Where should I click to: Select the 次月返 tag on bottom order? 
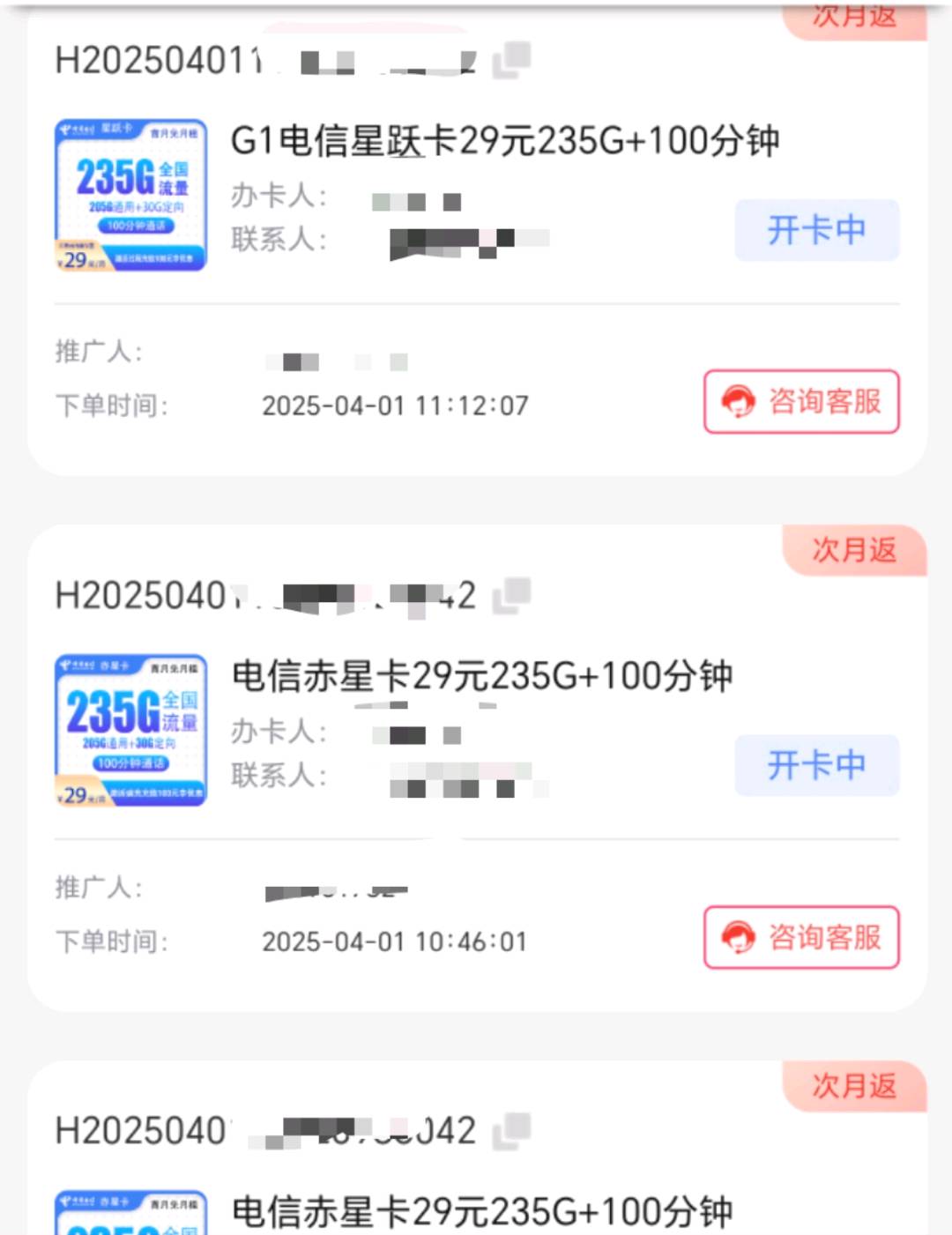pos(853,1086)
